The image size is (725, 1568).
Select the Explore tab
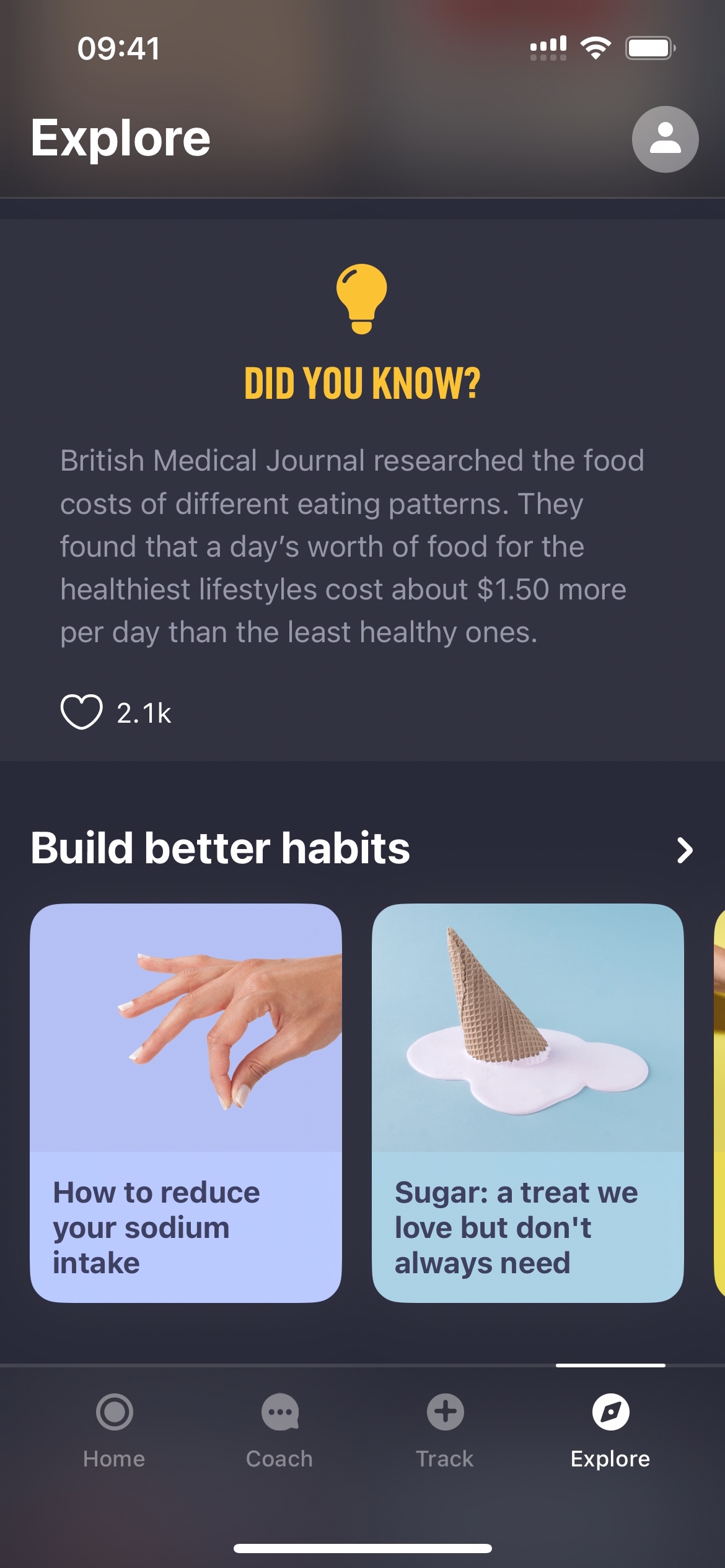click(610, 1431)
